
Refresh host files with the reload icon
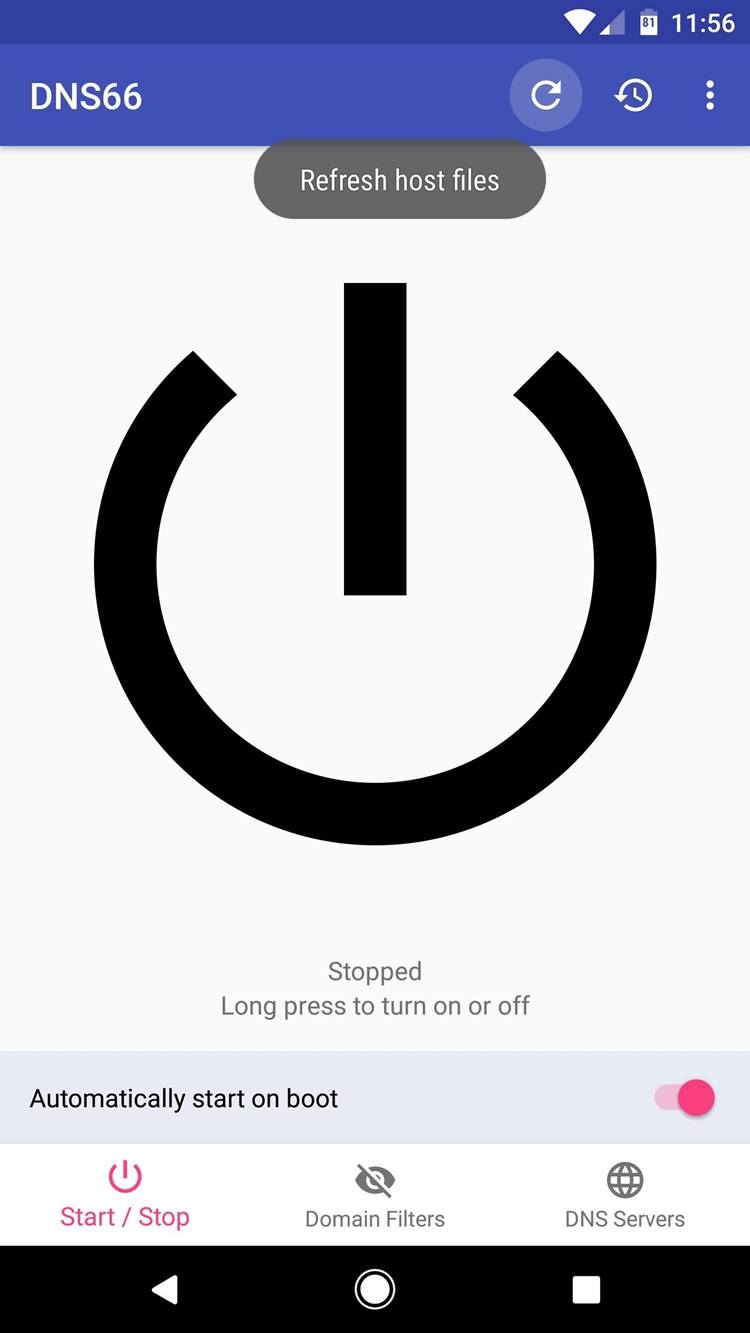[546, 95]
